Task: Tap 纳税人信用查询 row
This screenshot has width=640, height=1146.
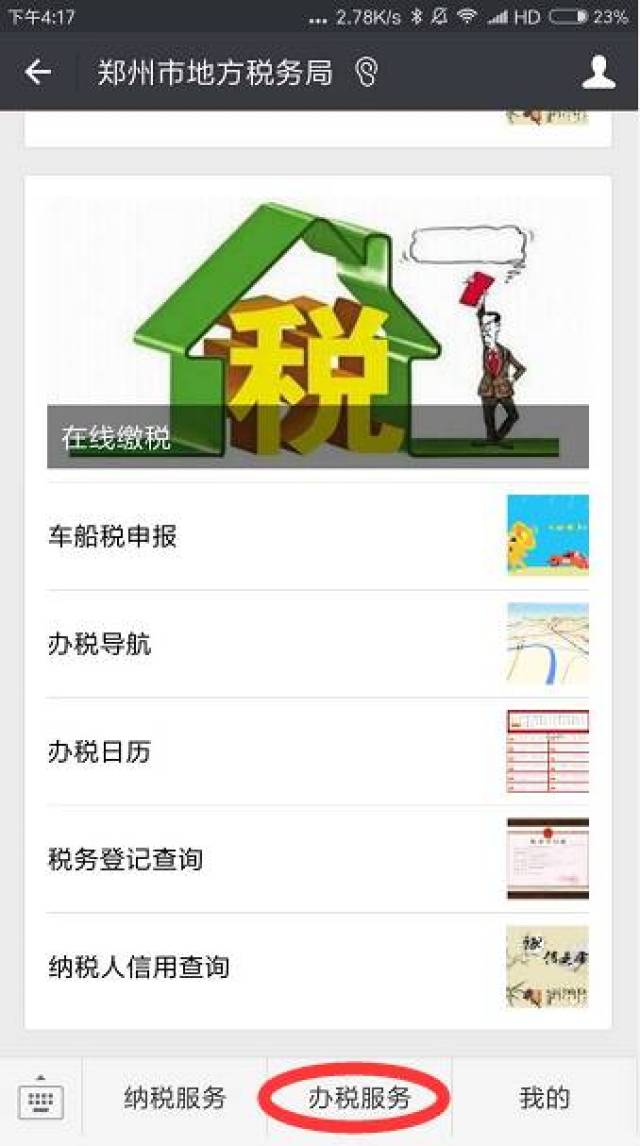Action: coord(318,966)
